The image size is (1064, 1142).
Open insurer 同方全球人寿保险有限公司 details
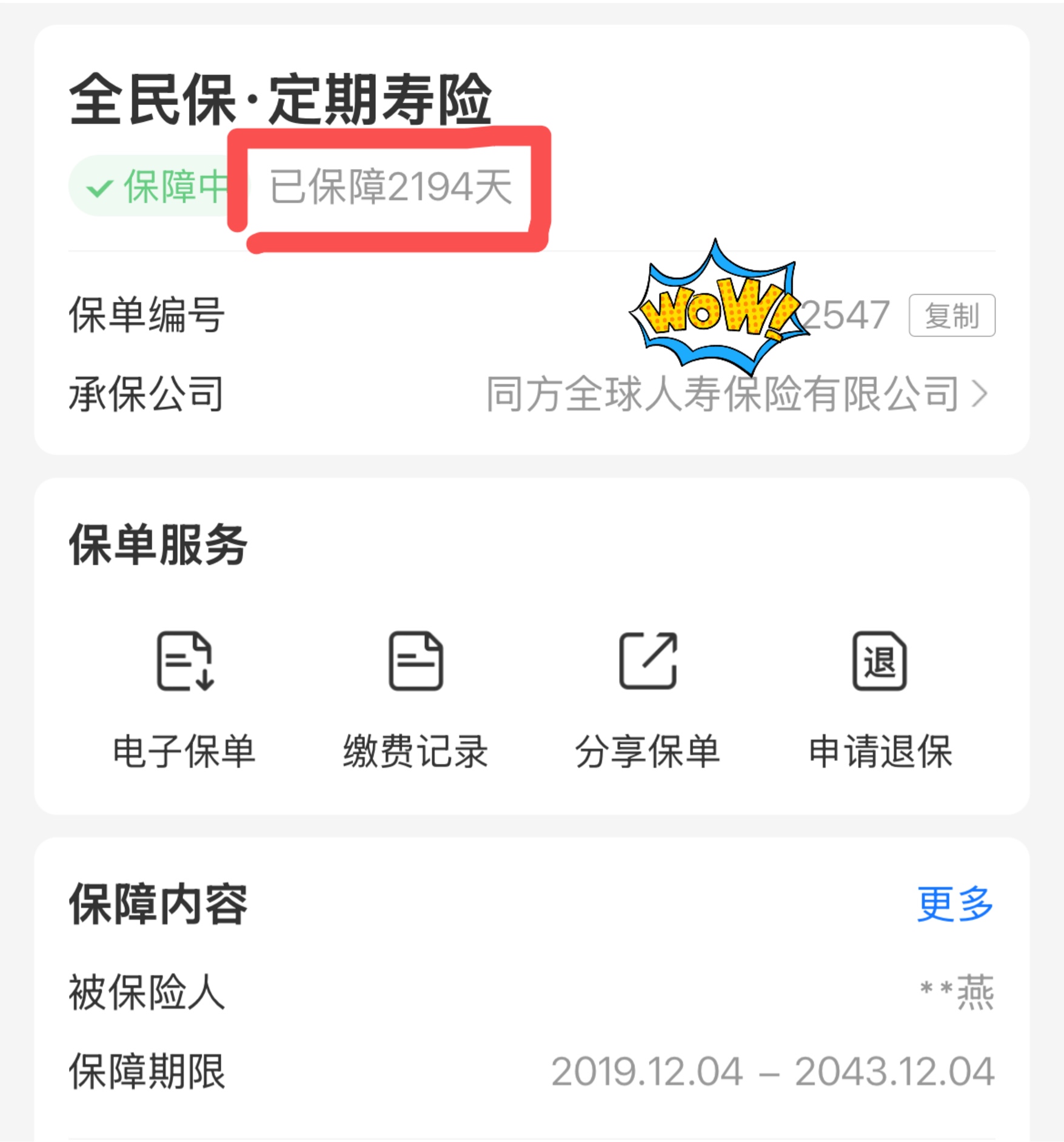tap(736, 394)
